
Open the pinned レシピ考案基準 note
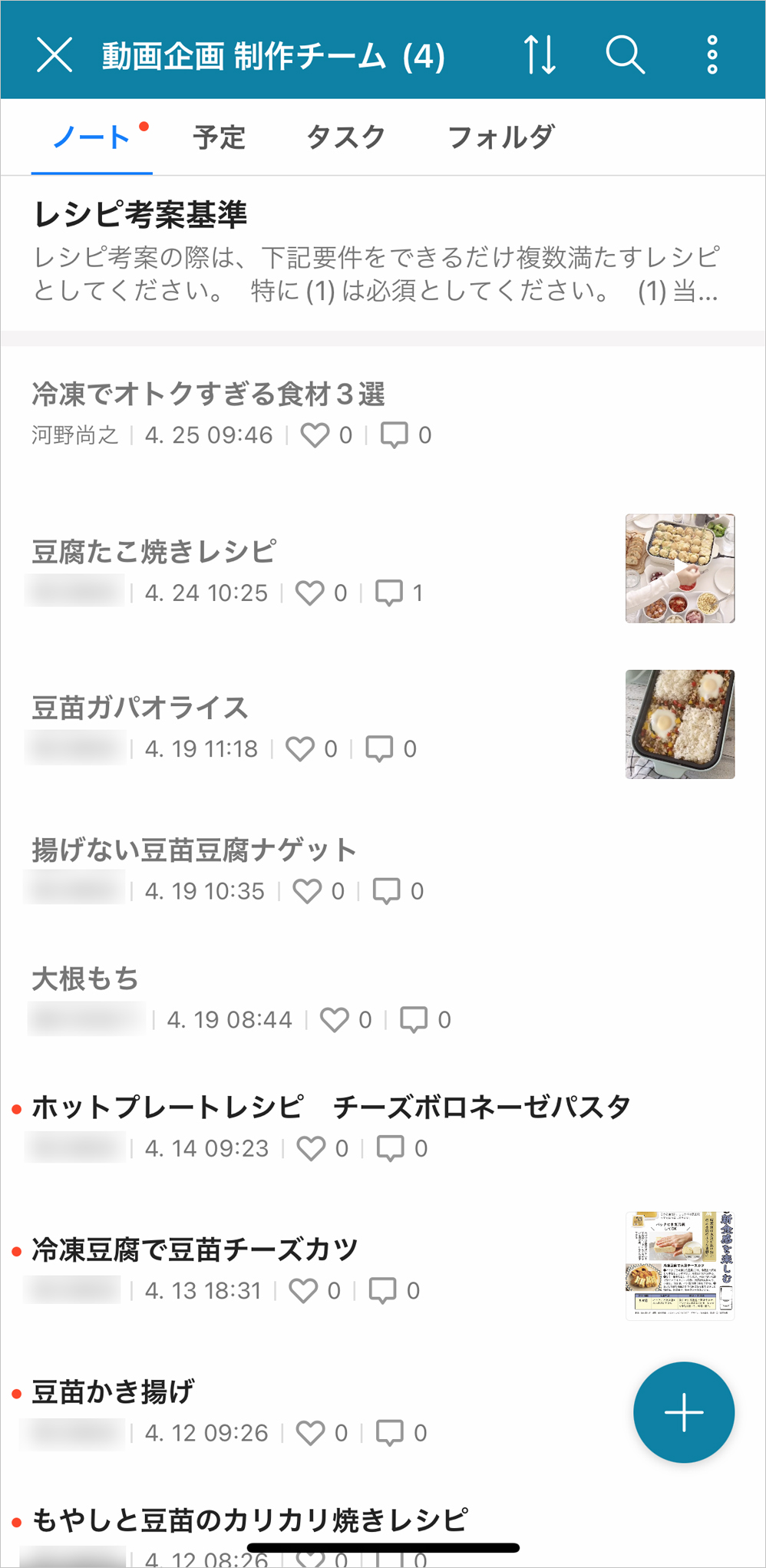click(376, 253)
